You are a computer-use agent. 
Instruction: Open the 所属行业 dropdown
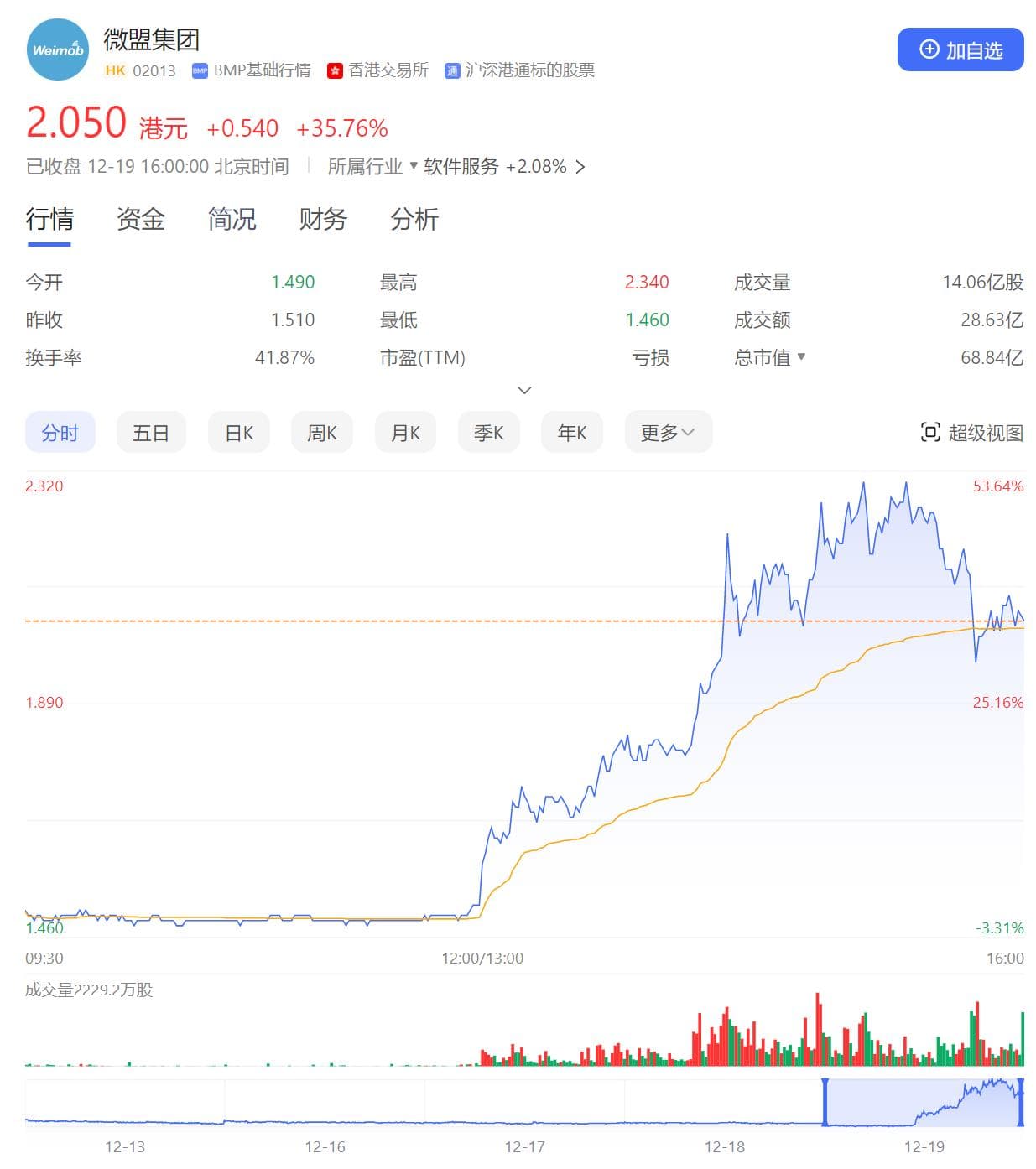[x=372, y=167]
